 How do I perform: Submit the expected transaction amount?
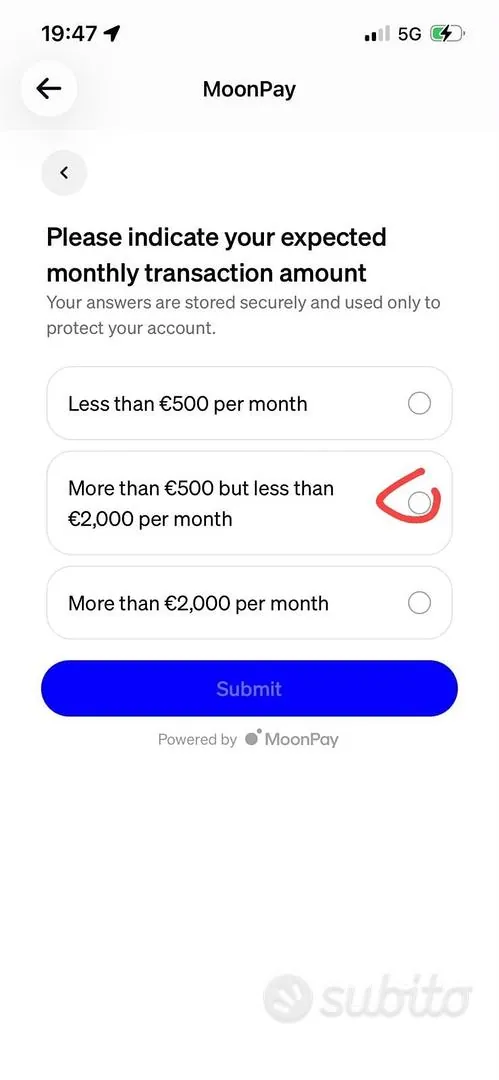249,689
